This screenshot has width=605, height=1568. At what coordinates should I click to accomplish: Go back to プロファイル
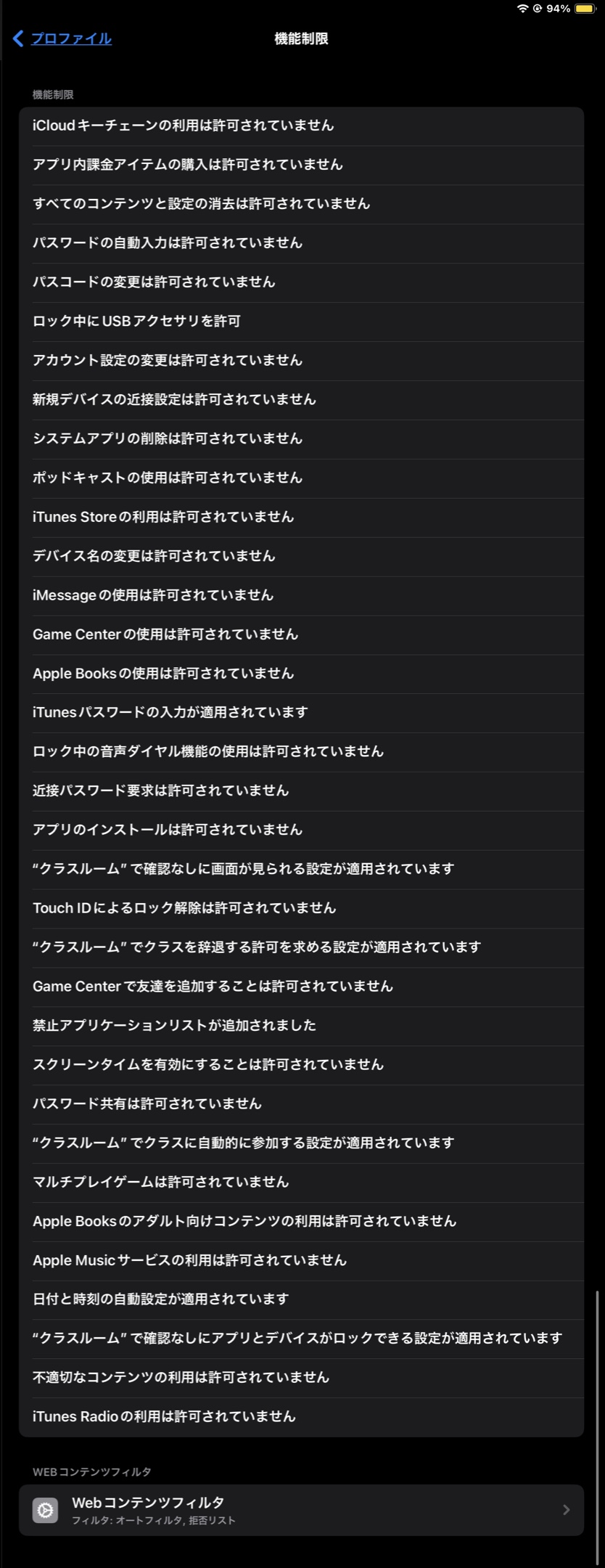coord(62,38)
